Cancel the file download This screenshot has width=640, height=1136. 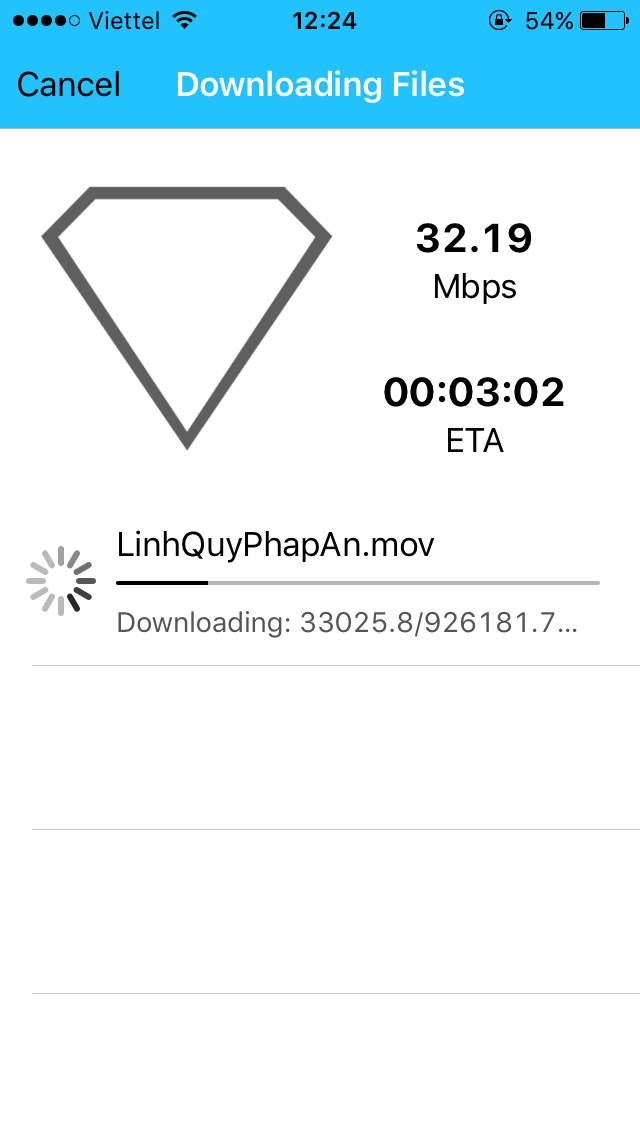click(69, 85)
